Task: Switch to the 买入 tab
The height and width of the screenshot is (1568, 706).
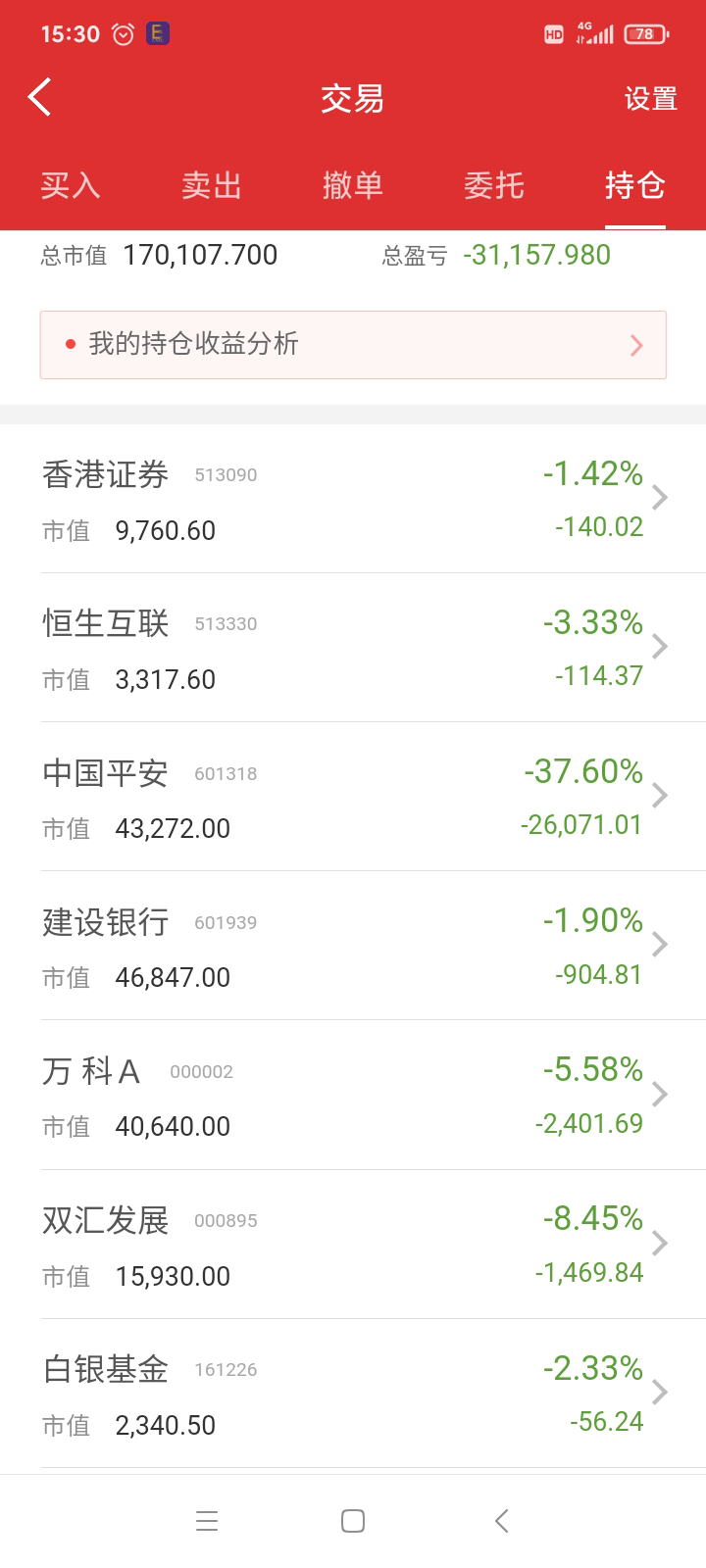Action: 71,185
